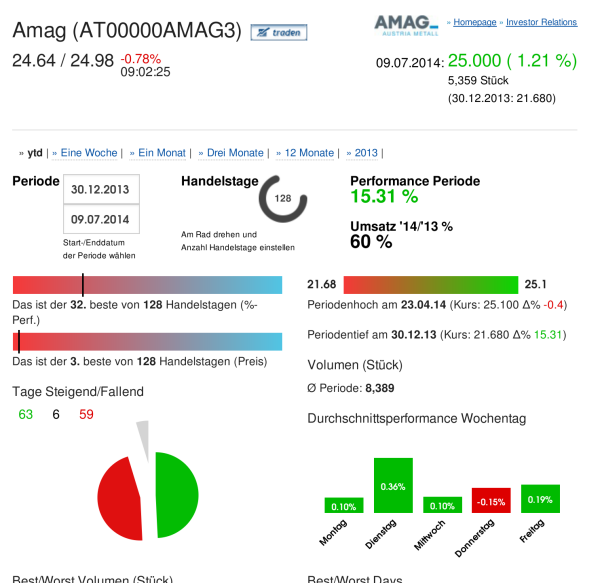This screenshot has width=600, height=583.
Task: Show the 2013 period
Action: coord(365,153)
